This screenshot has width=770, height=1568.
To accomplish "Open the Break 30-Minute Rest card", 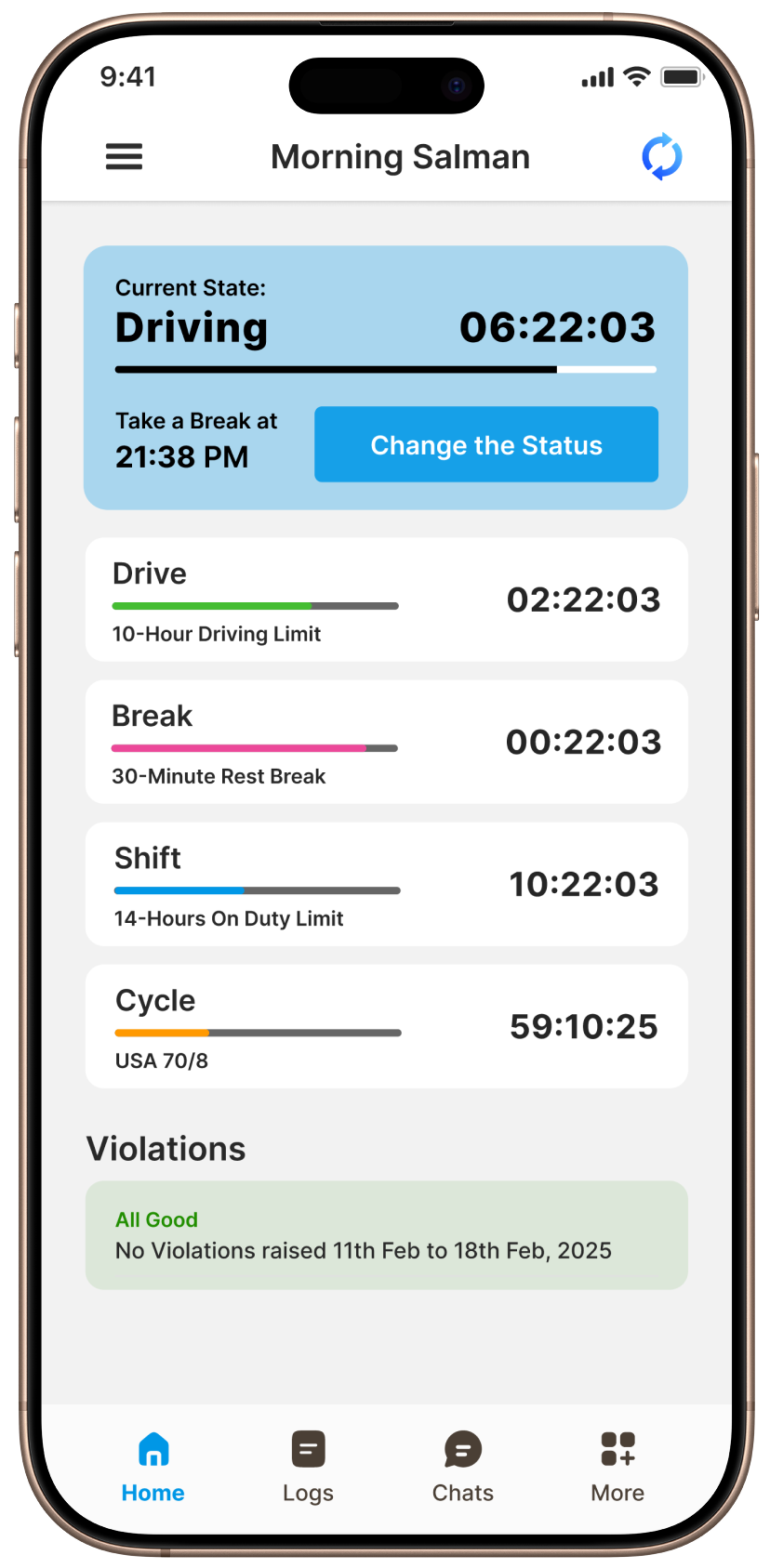I will pos(386,742).
